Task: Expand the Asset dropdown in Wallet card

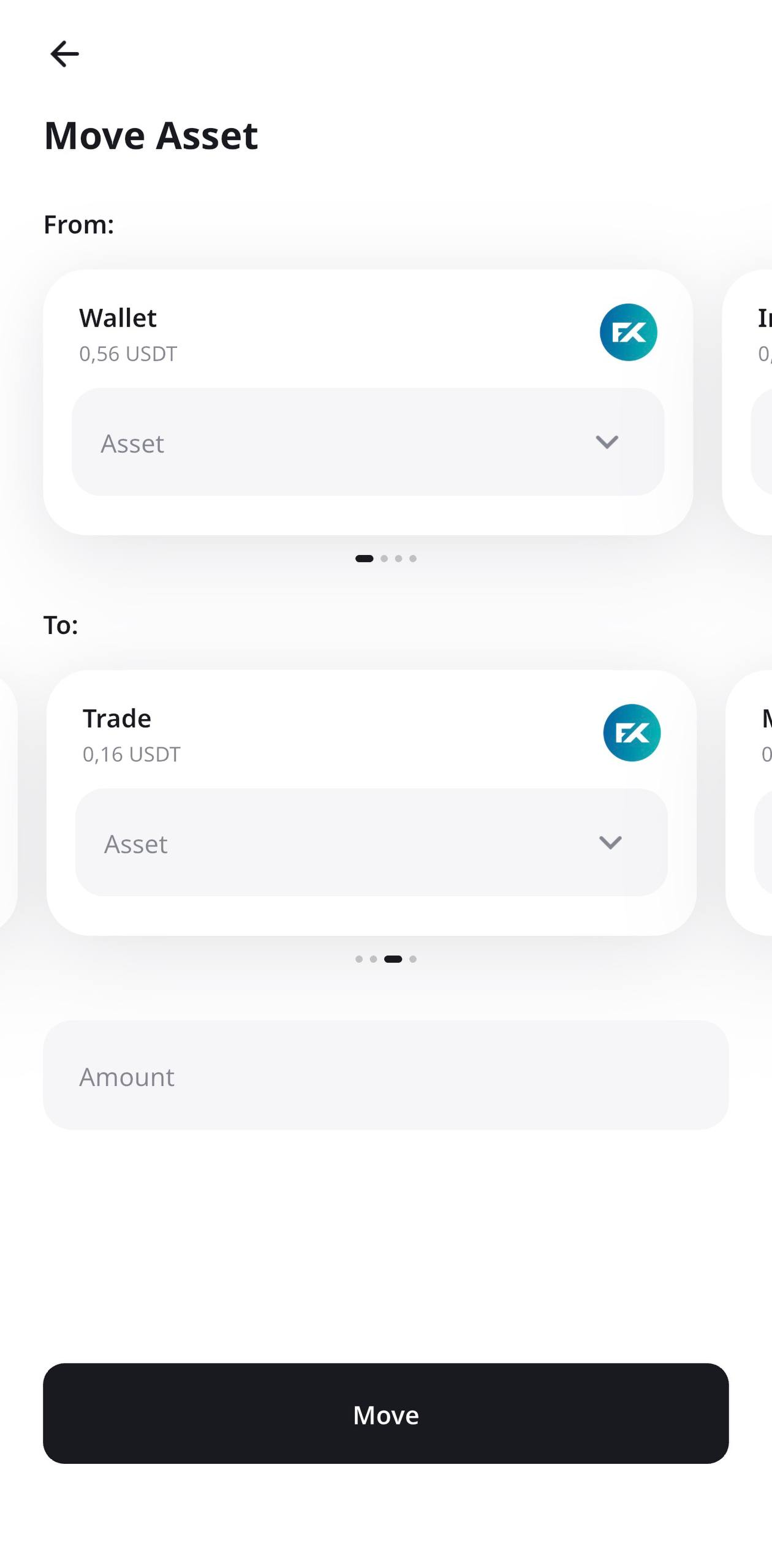Action: [368, 442]
